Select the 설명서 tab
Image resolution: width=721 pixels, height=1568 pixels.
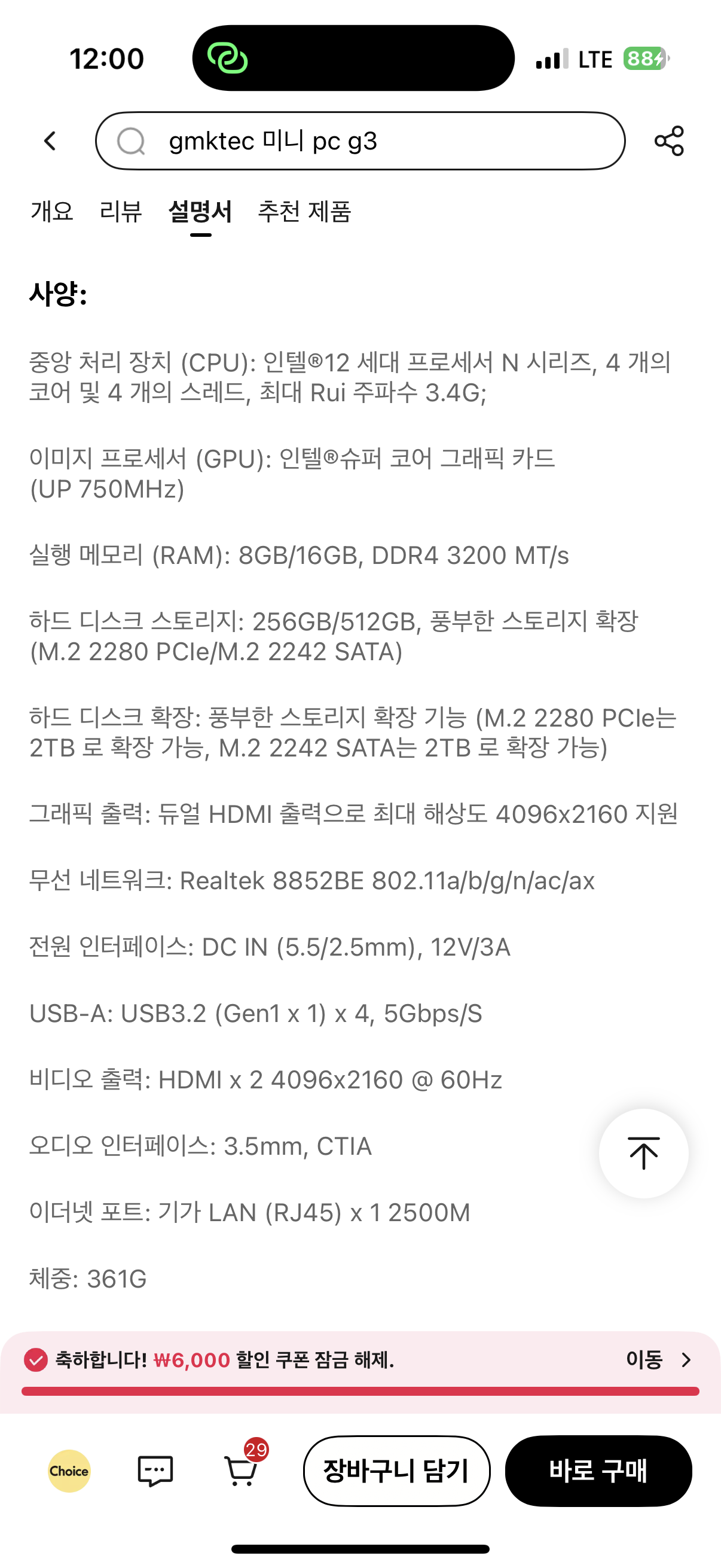click(200, 212)
